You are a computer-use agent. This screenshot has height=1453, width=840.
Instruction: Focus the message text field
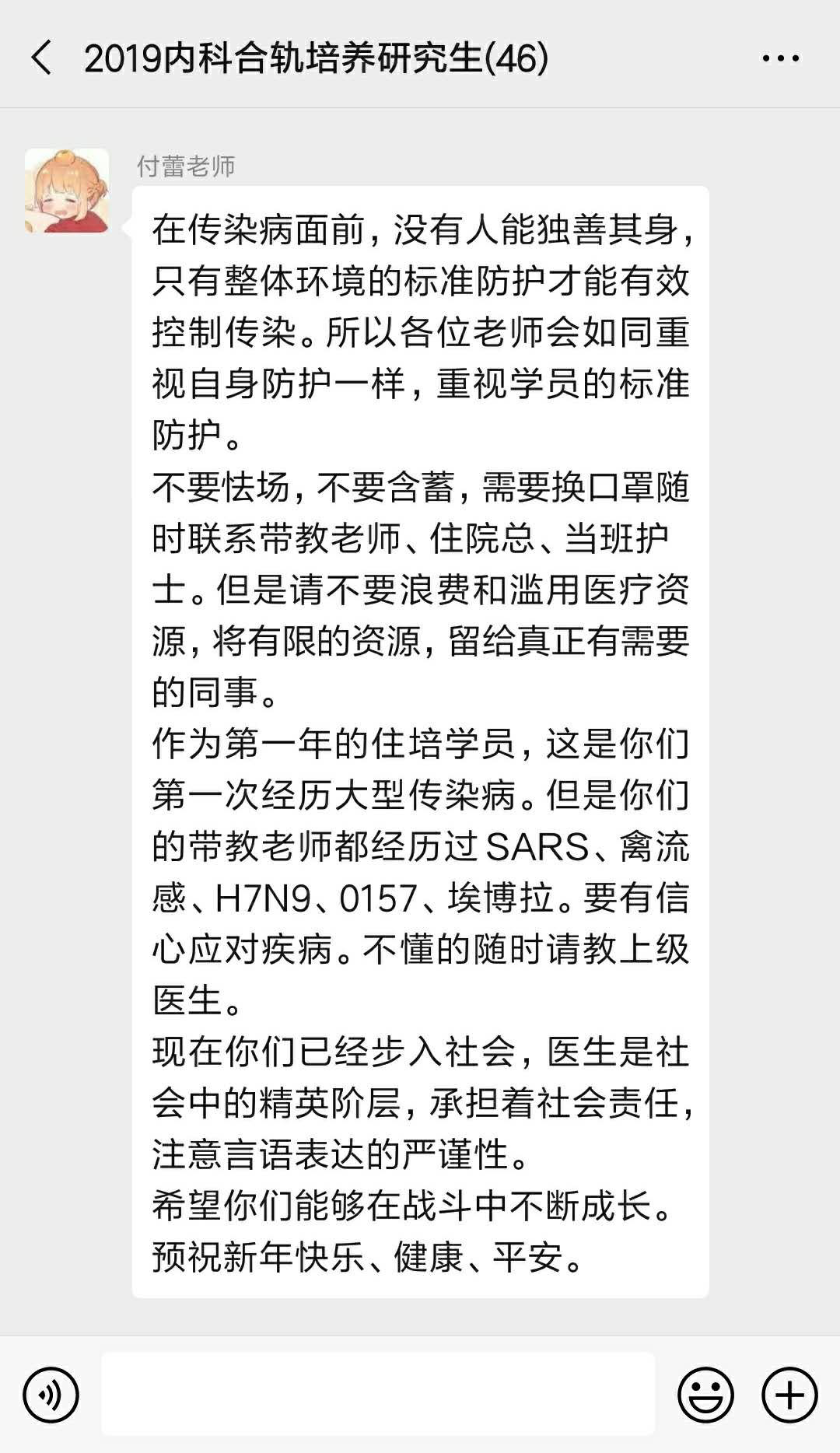pyautogui.click(x=378, y=1394)
